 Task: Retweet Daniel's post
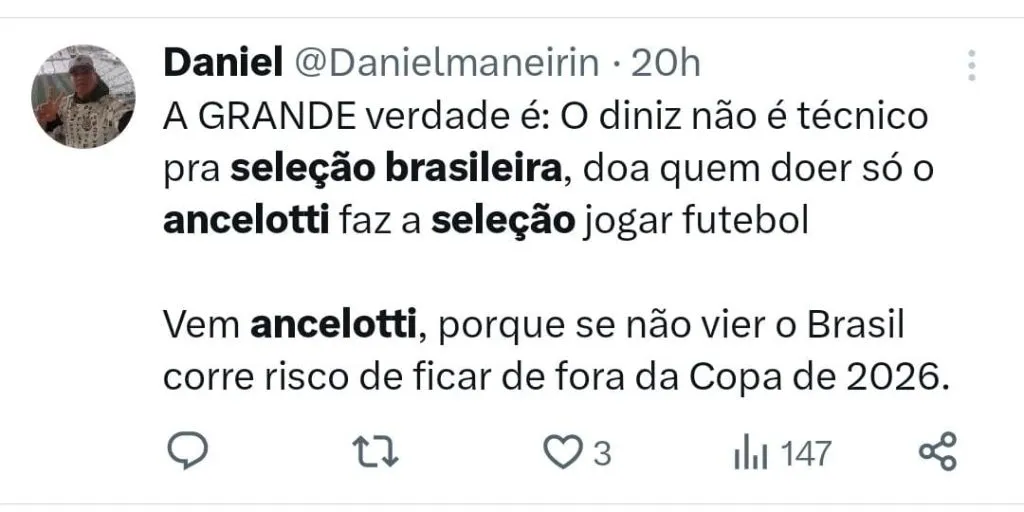tap(378, 453)
